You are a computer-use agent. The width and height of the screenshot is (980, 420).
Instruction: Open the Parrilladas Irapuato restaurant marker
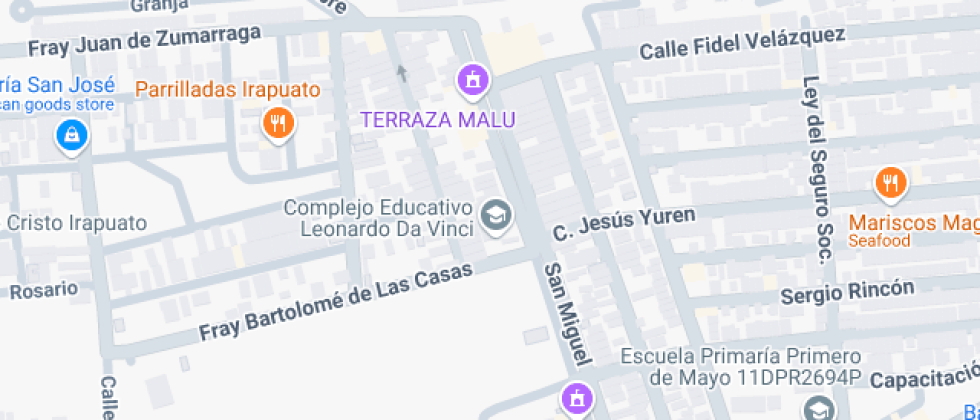tap(277, 124)
